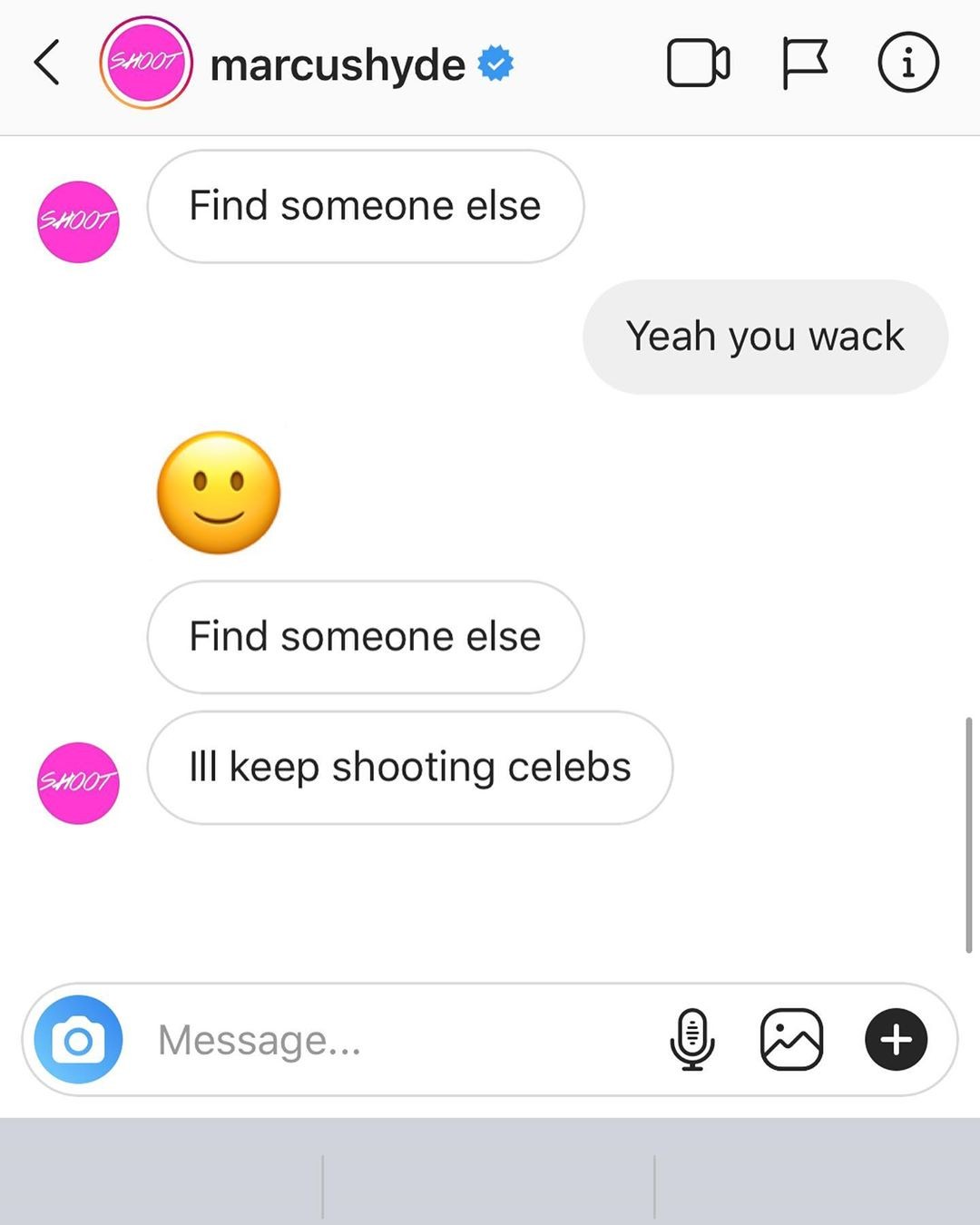980x1225 pixels.
Task: Open the plus button for more options
Action: [x=896, y=1040]
